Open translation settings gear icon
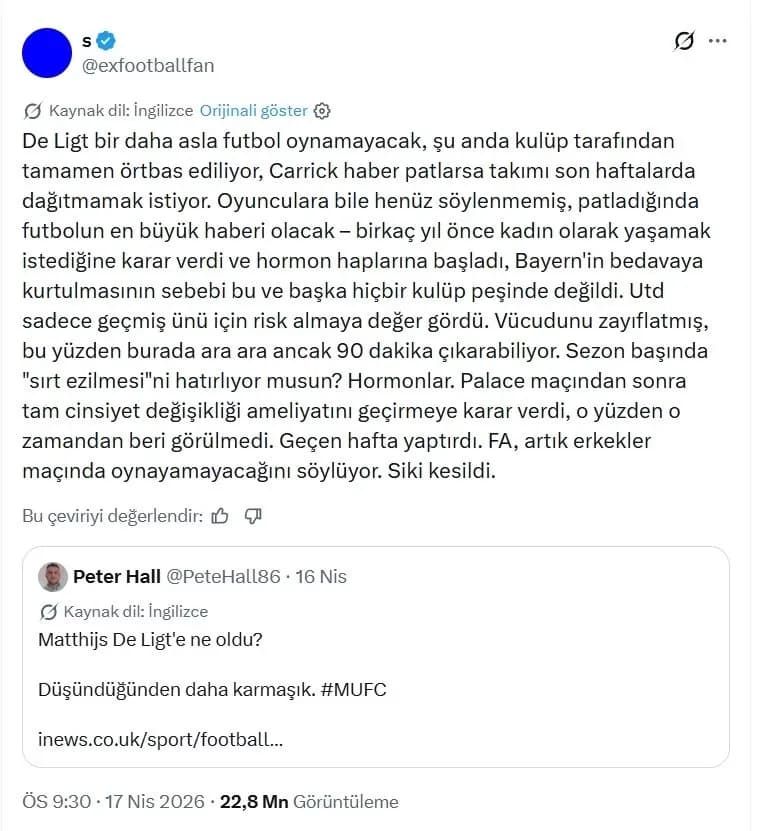This screenshot has height=831, width=769. click(x=322, y=111)
